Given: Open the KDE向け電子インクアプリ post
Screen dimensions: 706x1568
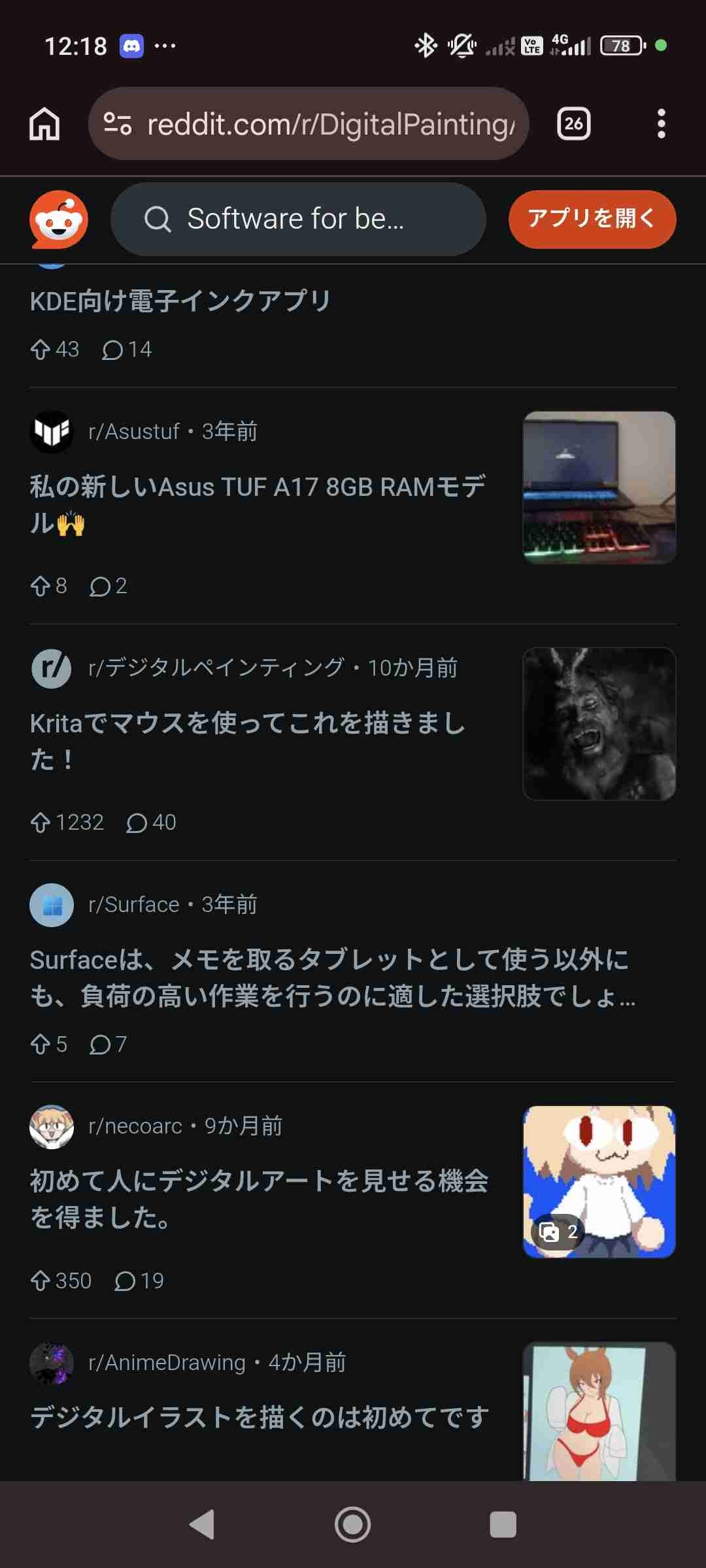Looking at the screenshot, I should tap(180, 301).
